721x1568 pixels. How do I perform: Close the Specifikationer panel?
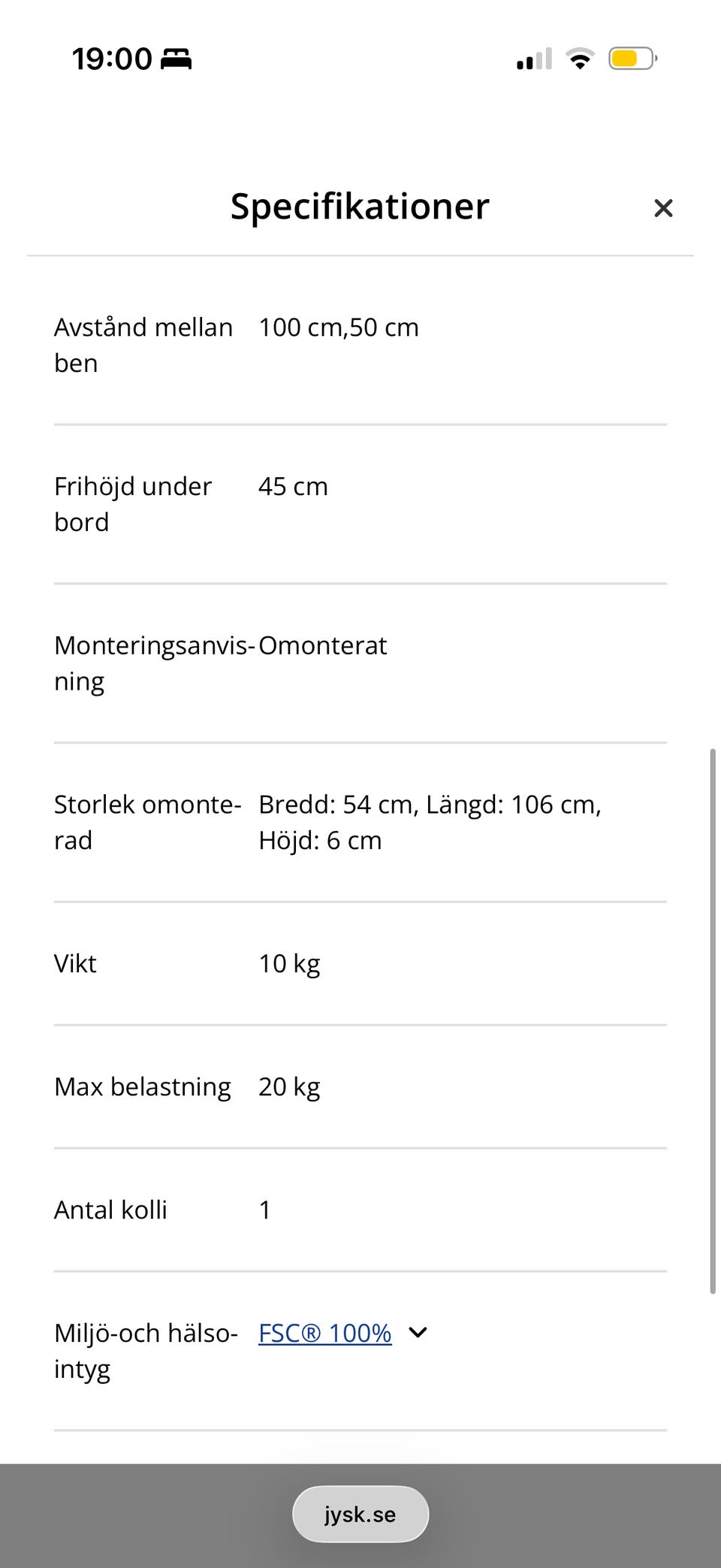tap(663, 208)
